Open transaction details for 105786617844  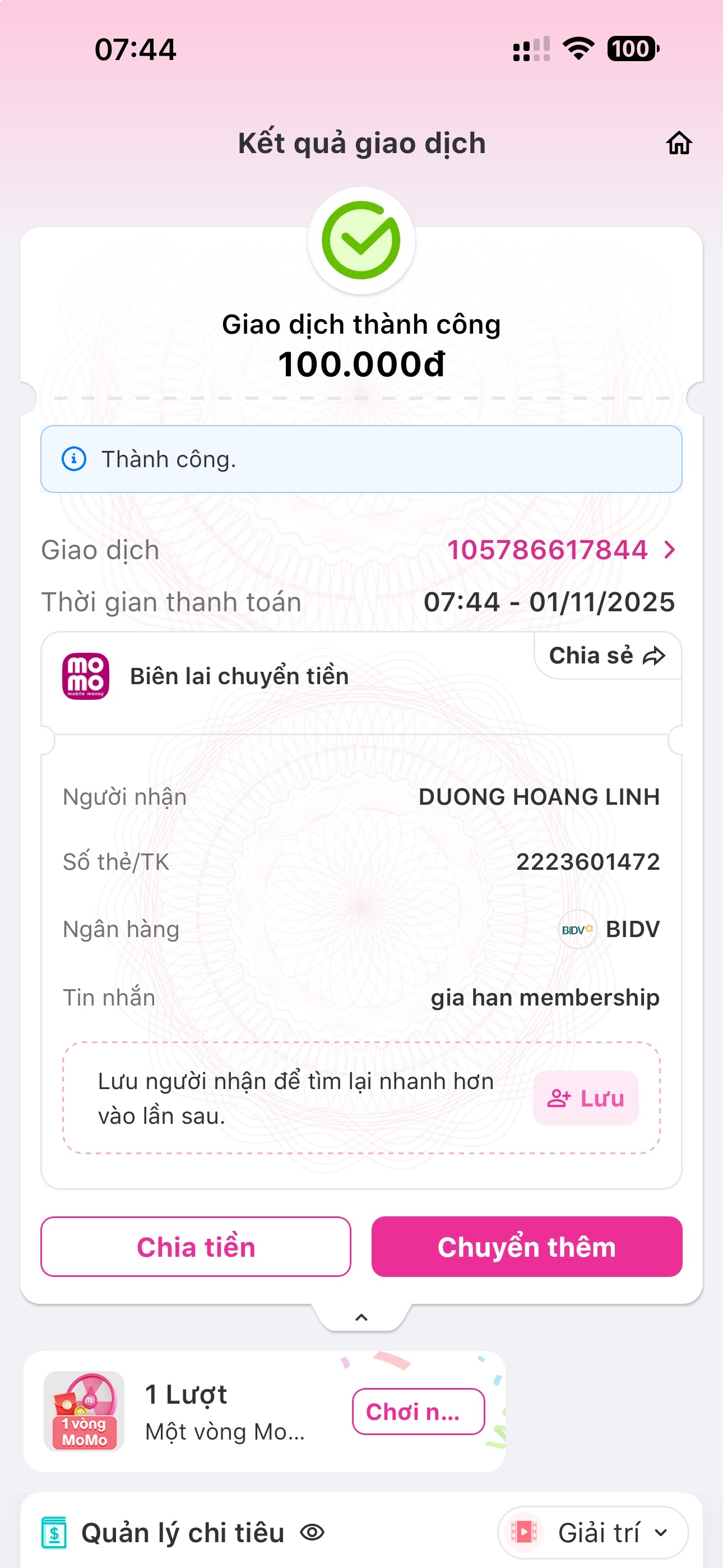point(560,550)
